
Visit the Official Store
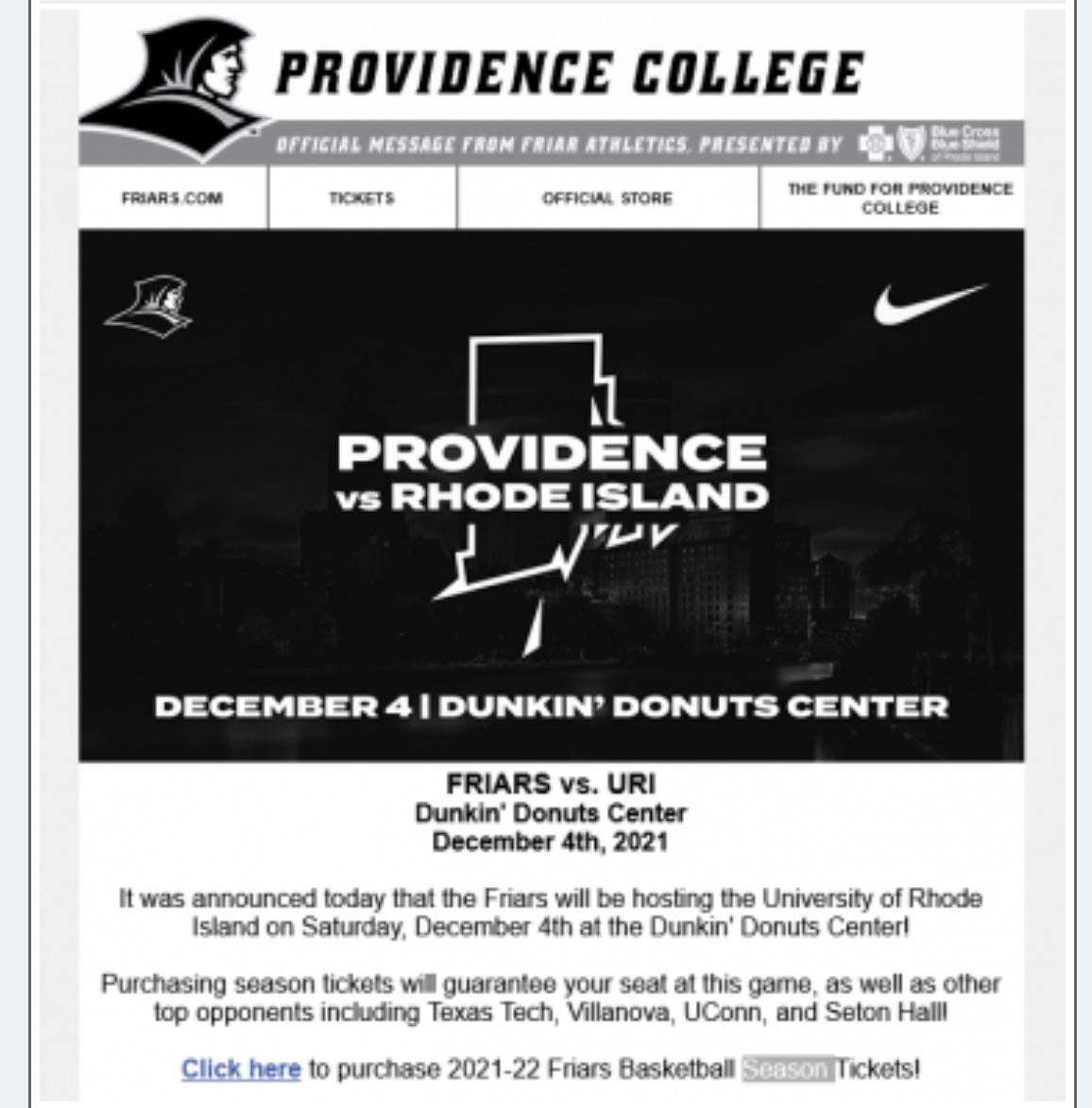pyautogui.click(x=606, y=198)
